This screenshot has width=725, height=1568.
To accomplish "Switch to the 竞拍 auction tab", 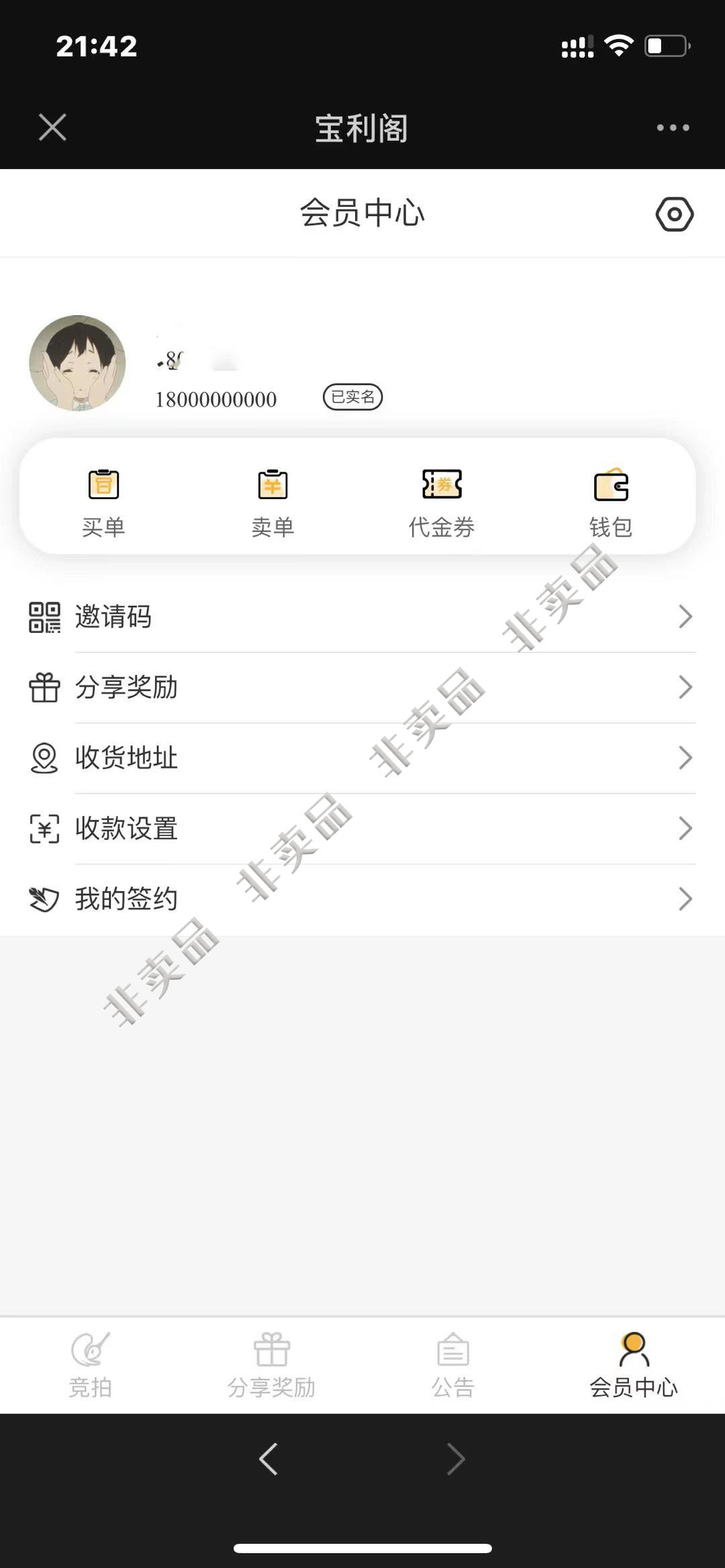I will [91, 1365].
